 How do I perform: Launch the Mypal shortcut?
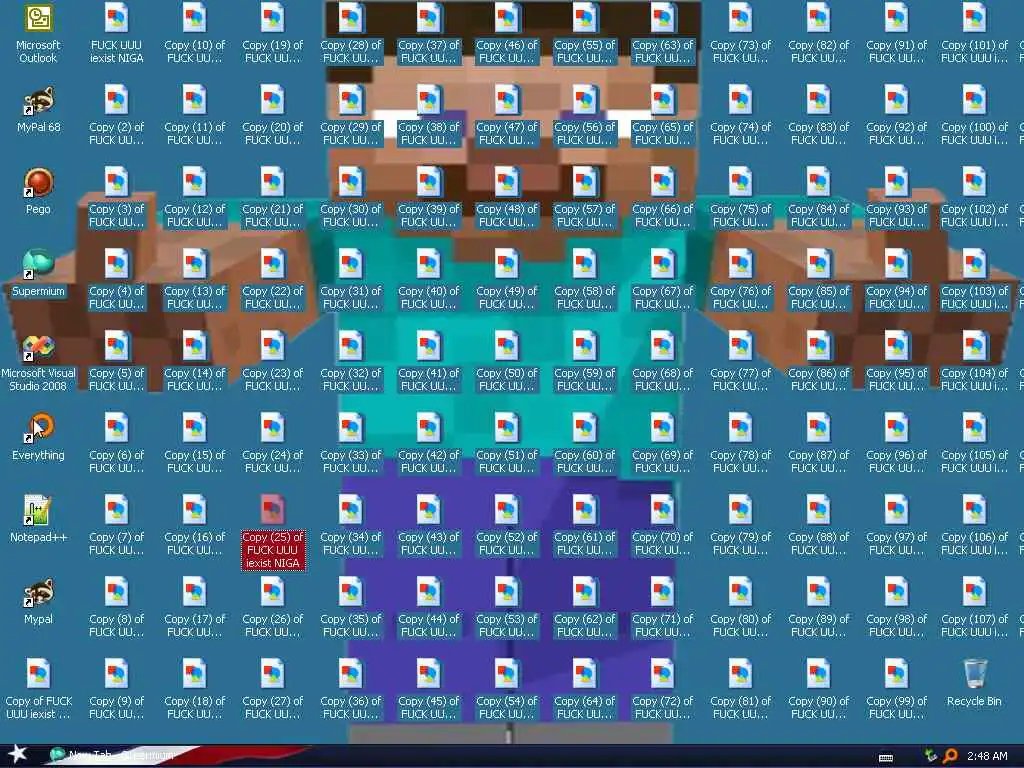point(38,593)
